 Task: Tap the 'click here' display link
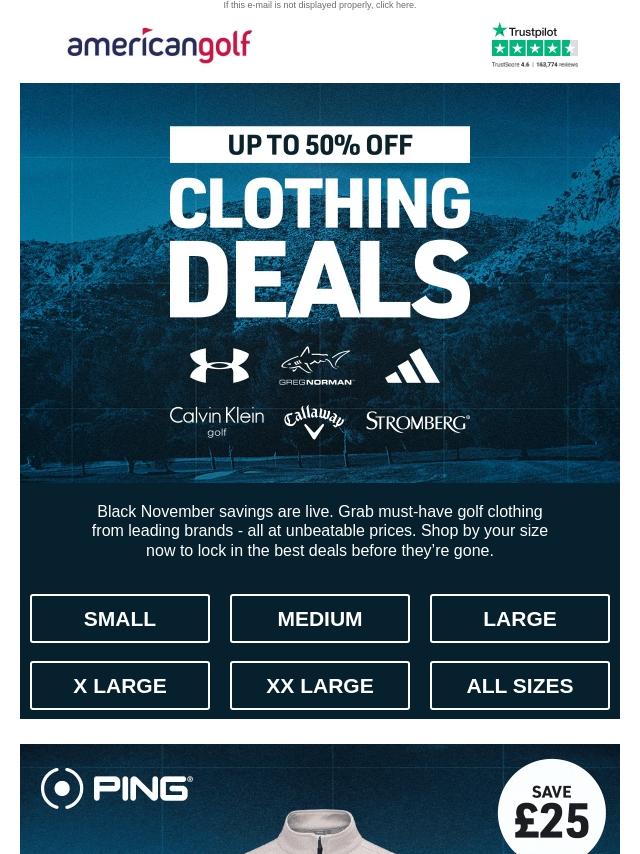395,6
